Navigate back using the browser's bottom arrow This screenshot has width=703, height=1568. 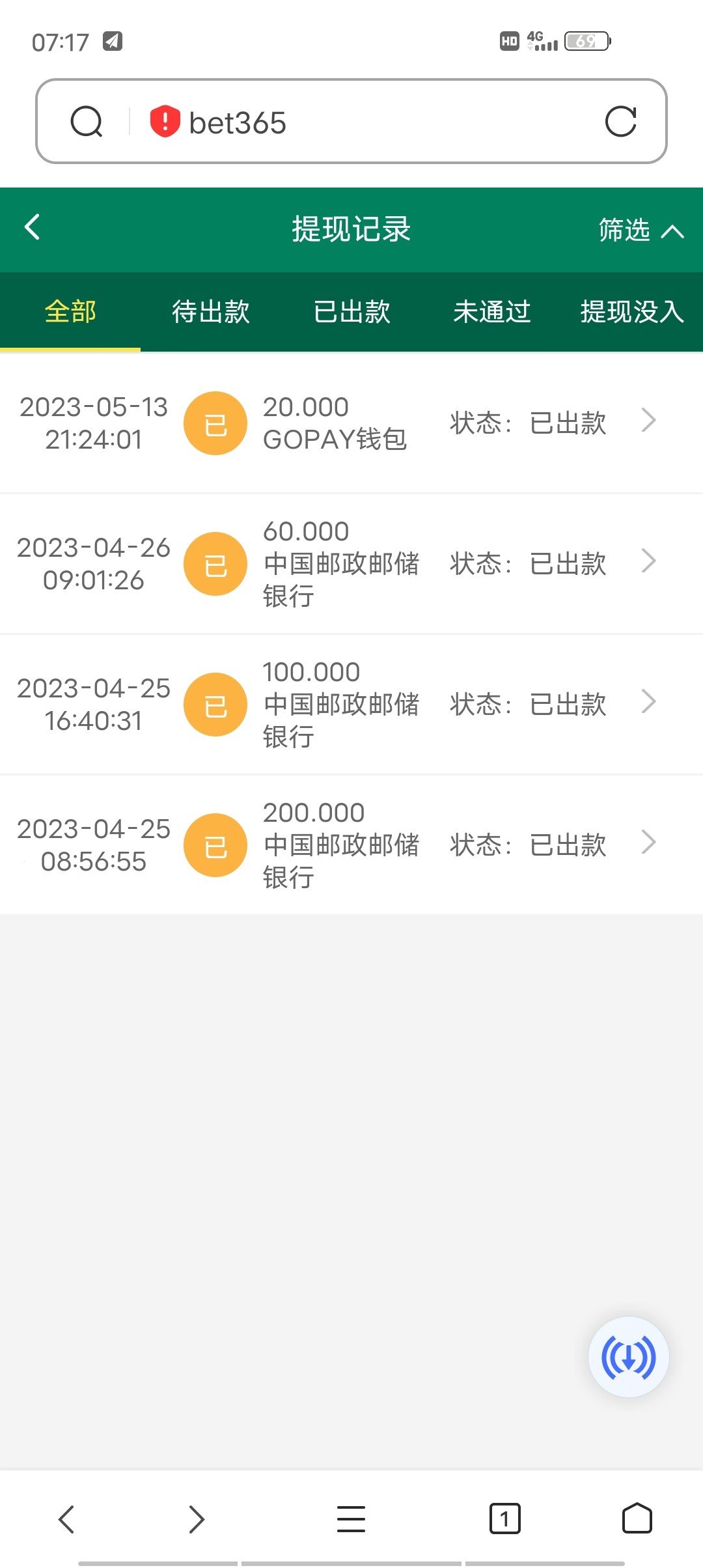(x=66, y=1519)
